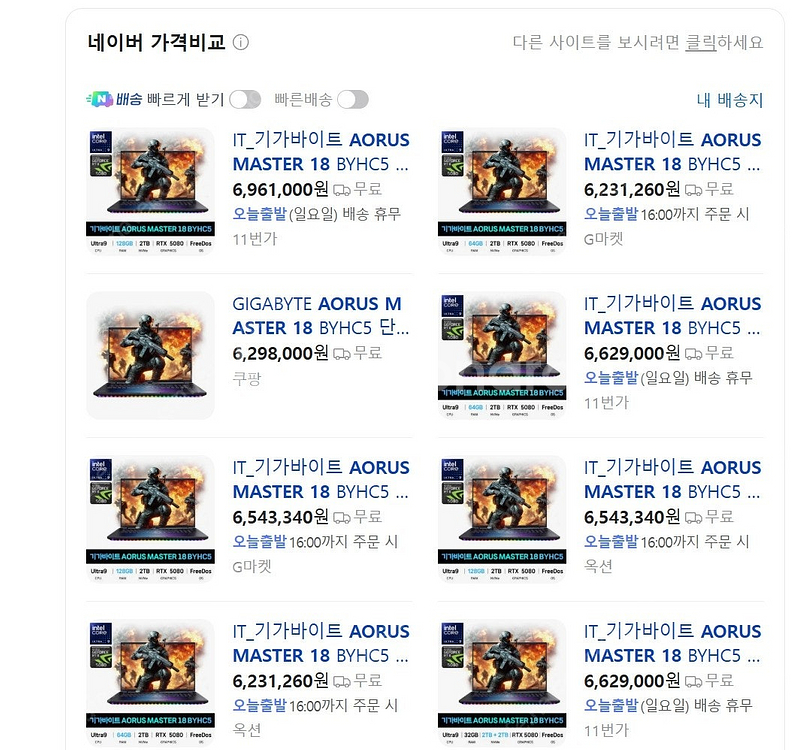
Task: Open the GIGABYTE AORUS MASTER 18 쿠팡 listing
Action: [x=321, y=316]
